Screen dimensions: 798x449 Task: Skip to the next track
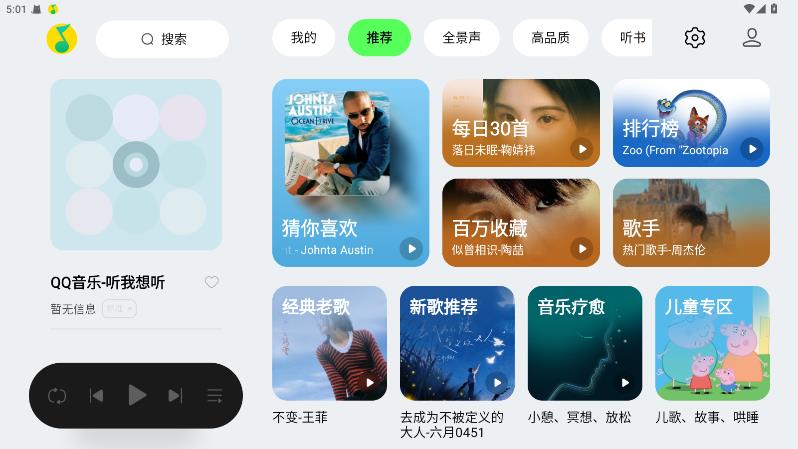pos(175,395)
